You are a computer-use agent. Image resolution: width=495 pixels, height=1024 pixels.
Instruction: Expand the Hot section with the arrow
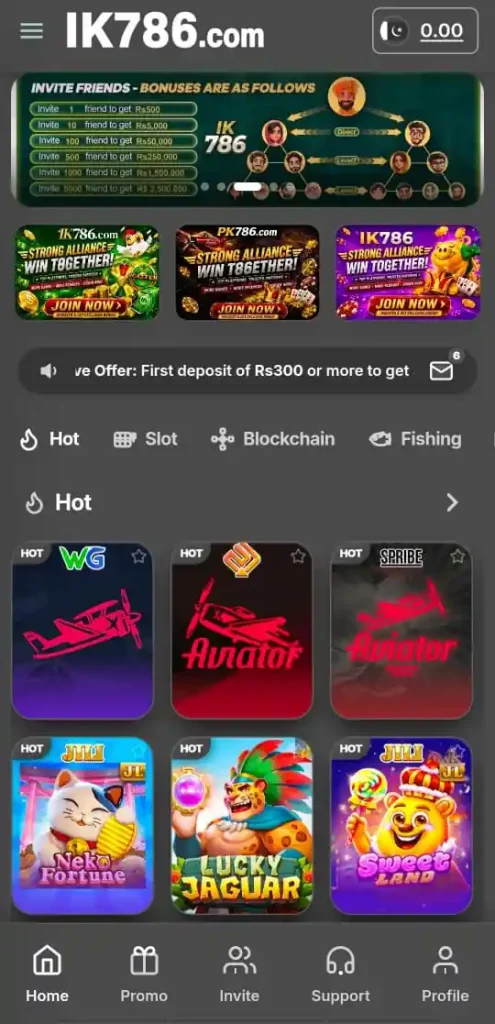(452, 502)
